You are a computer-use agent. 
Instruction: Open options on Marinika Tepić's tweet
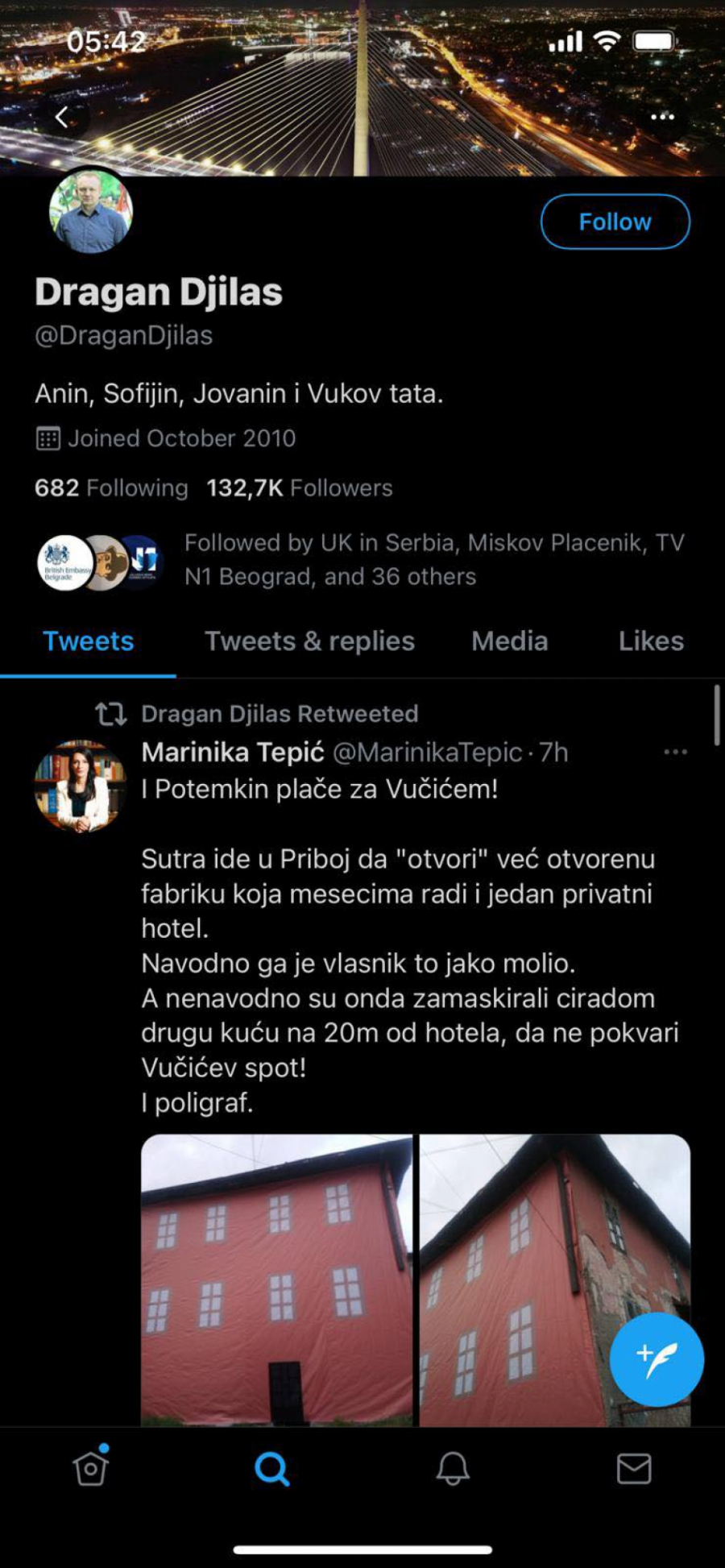(675, 751)
